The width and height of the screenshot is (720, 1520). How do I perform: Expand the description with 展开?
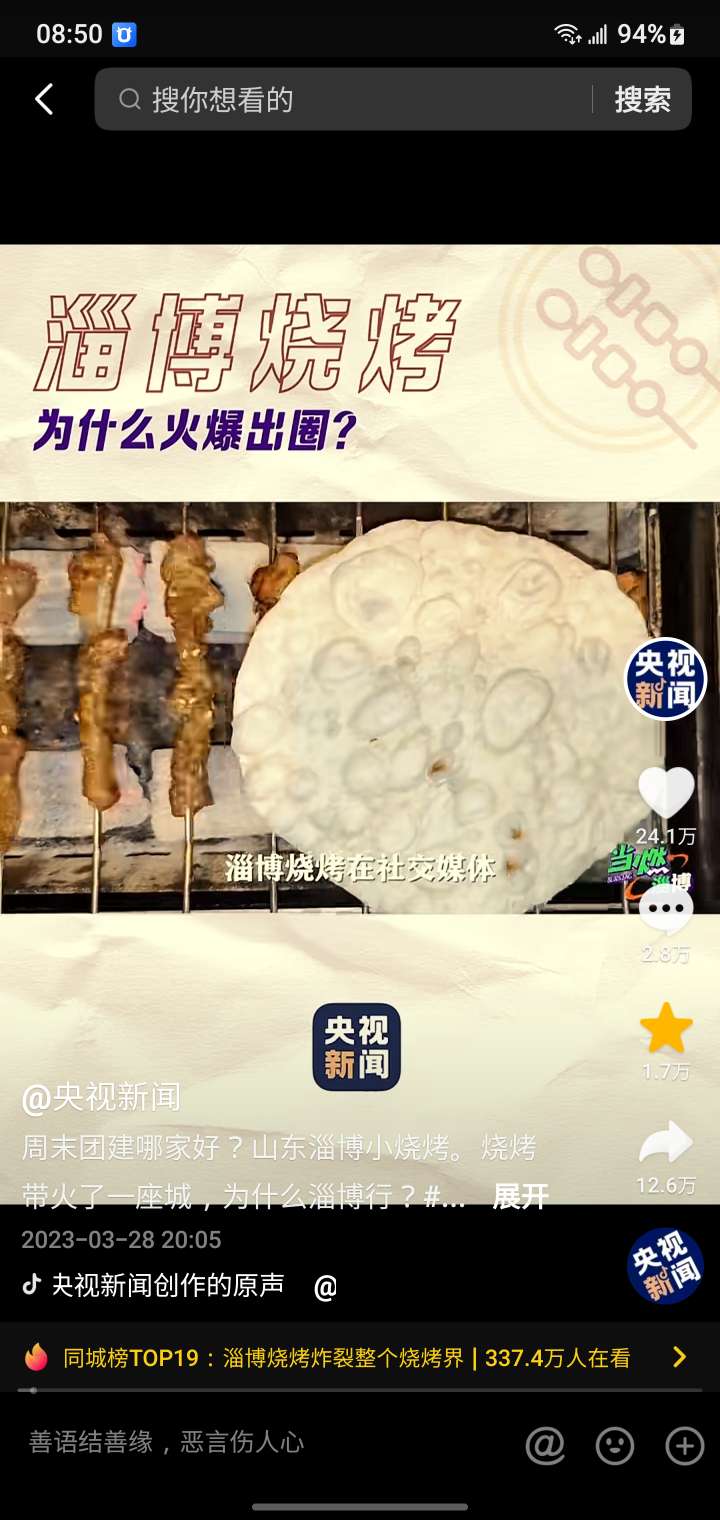pos(521,1196)
